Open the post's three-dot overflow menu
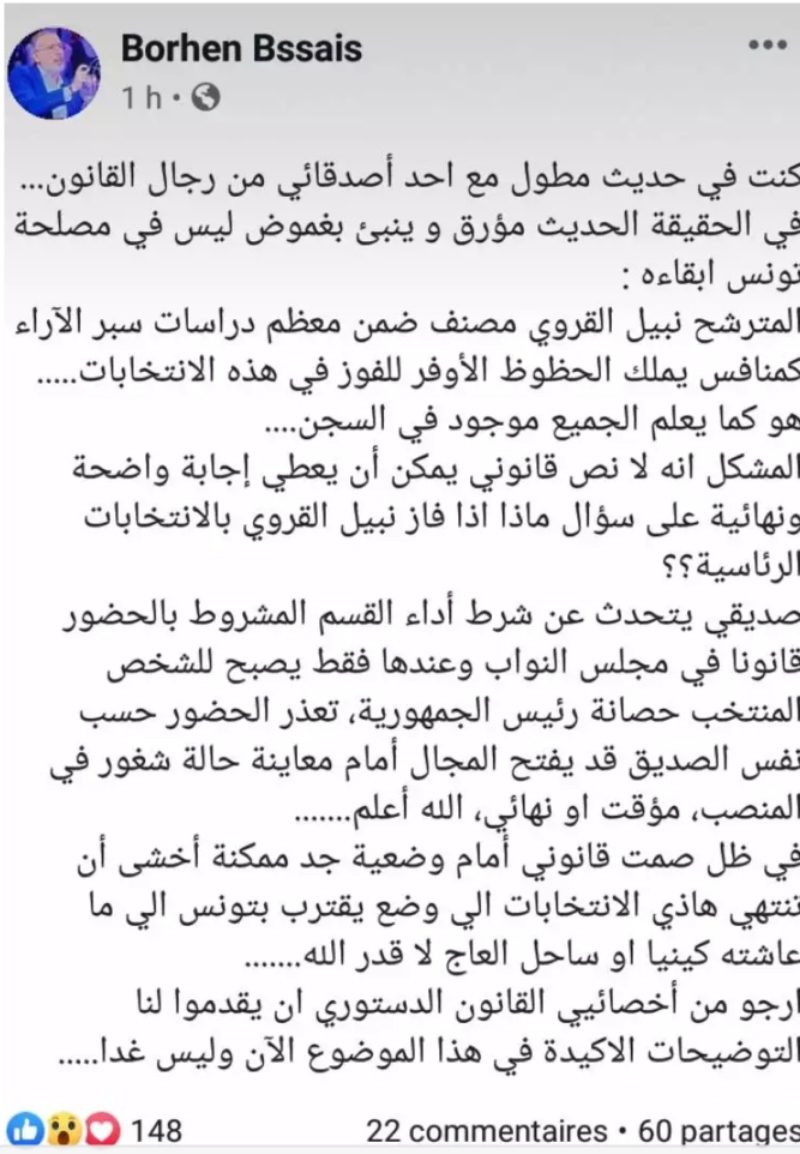This screenshot has height=1154, width=800. click(x=768, y=47)
